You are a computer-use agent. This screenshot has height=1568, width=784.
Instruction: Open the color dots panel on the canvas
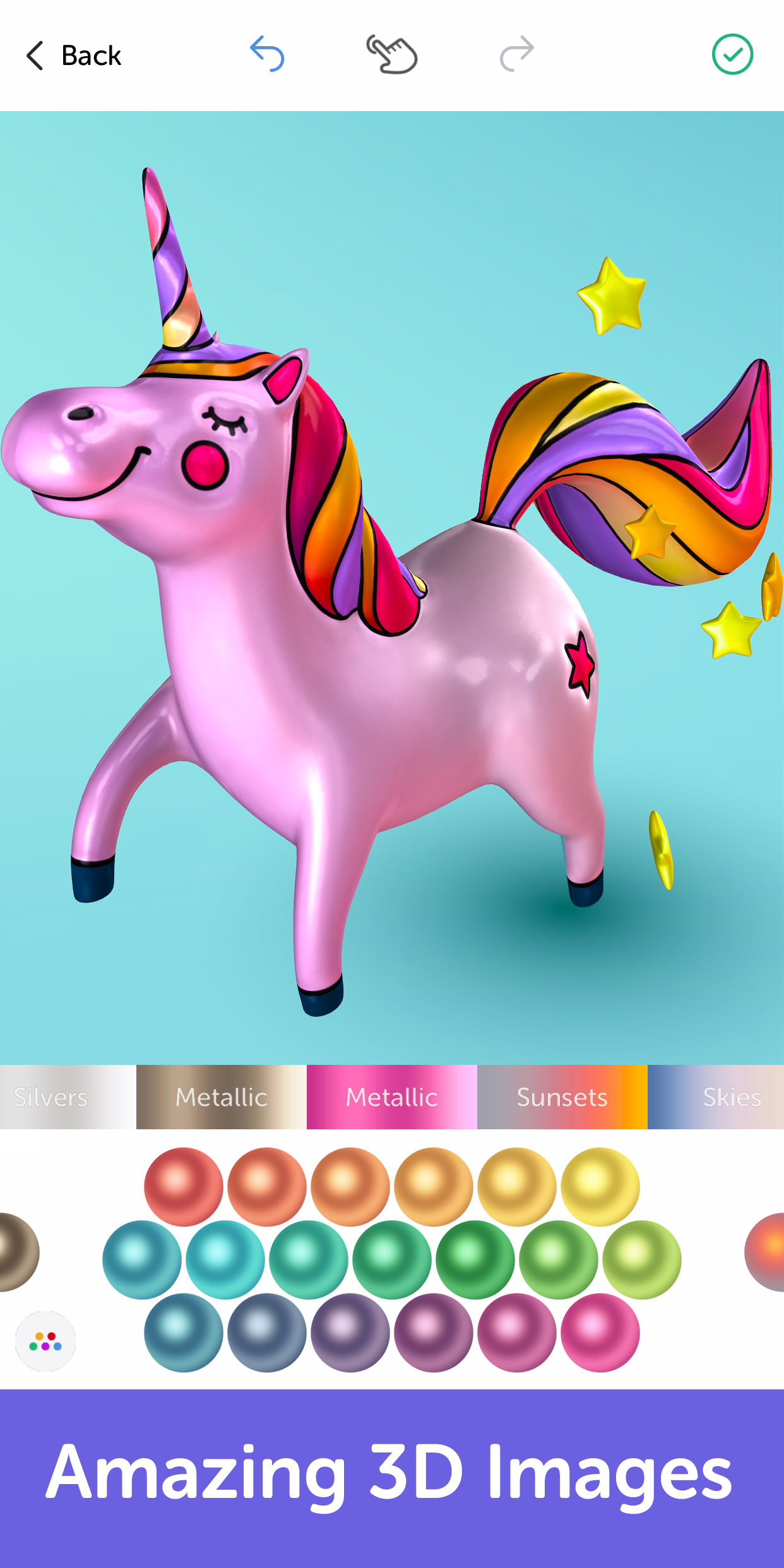coord(45,184)
